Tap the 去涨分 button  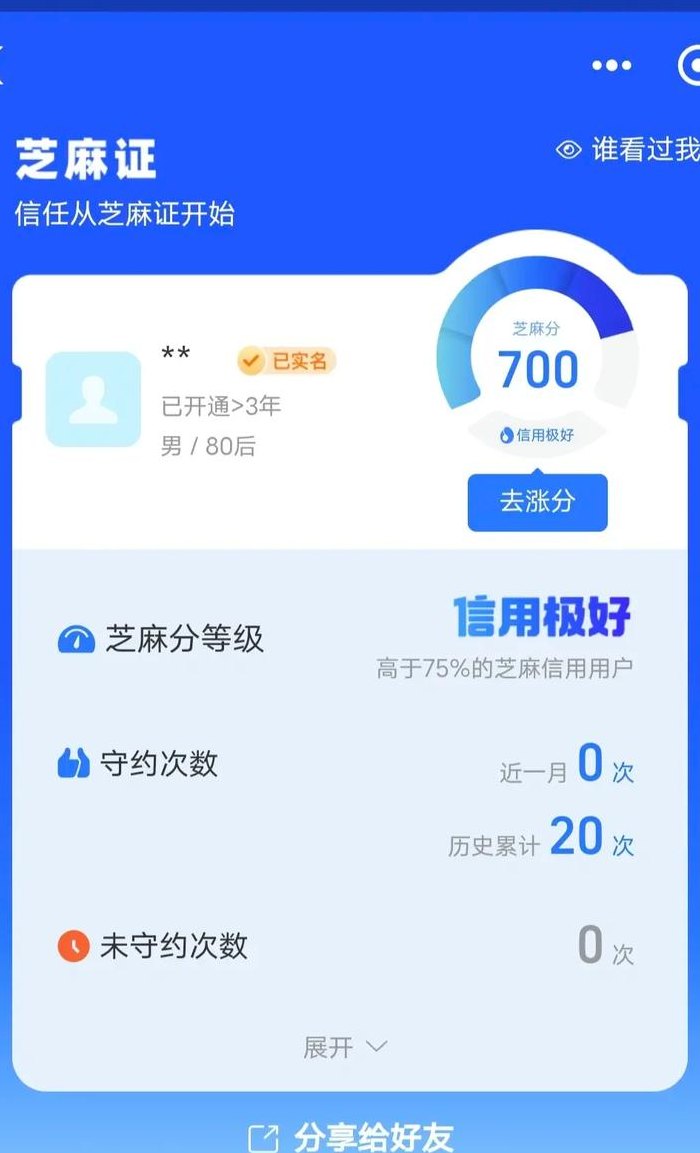[x=538, y=502]
